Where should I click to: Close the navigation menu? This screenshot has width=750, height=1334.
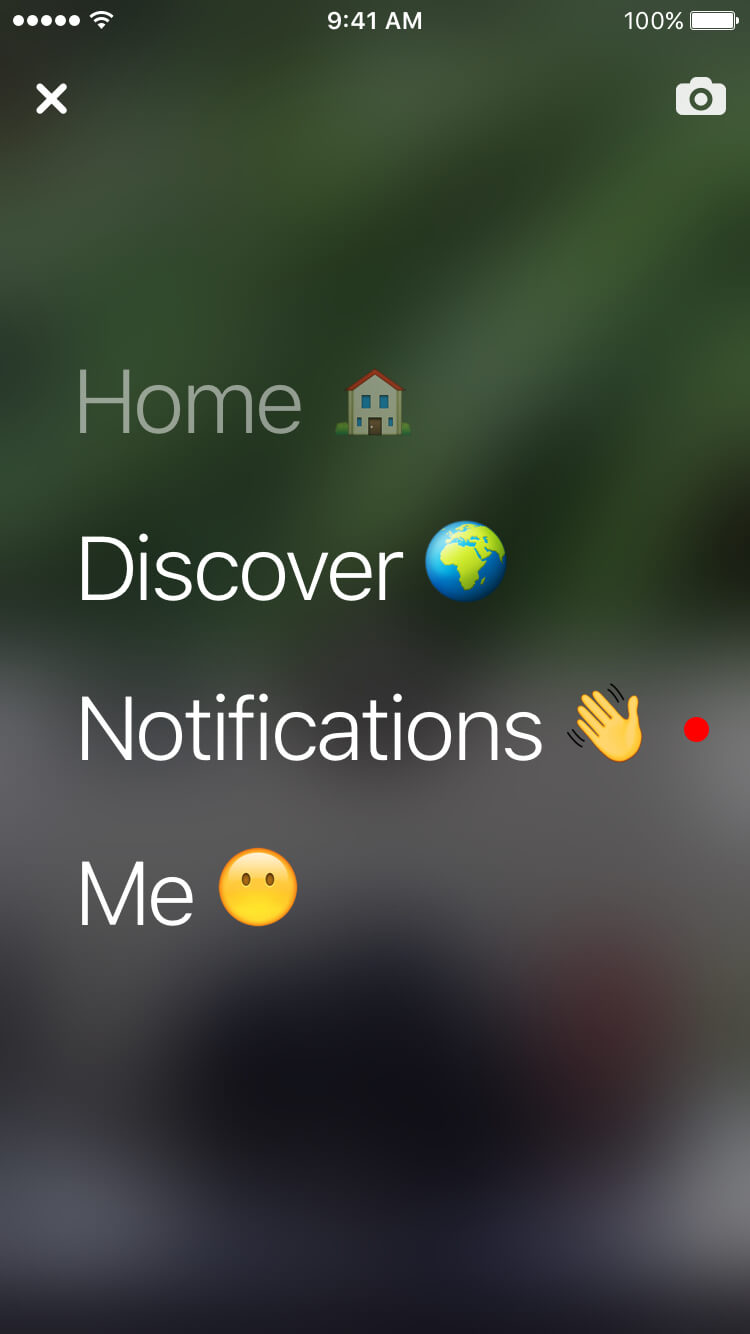click(x=51, y=98)
